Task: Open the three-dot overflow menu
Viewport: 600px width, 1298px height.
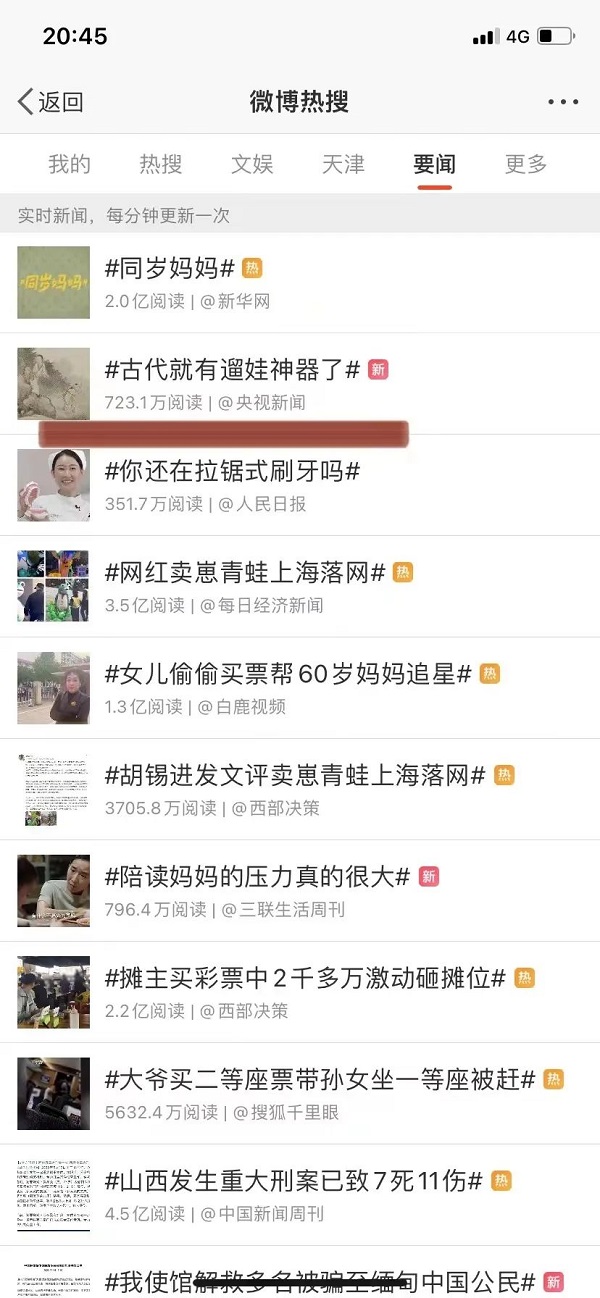Action: point(563,102)
